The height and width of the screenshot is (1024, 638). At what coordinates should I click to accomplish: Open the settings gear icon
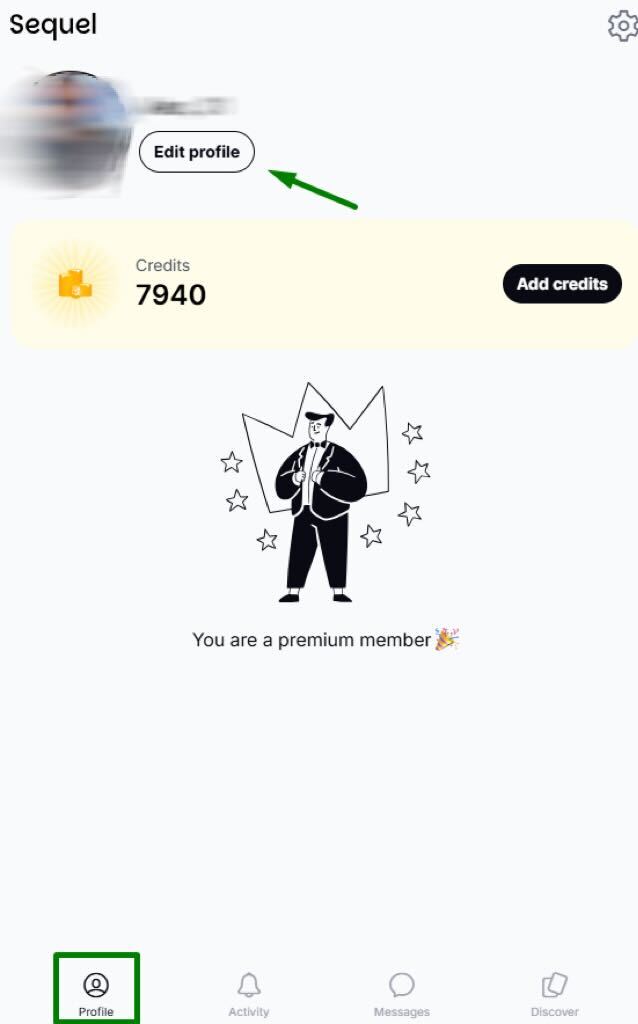point(622,26)
